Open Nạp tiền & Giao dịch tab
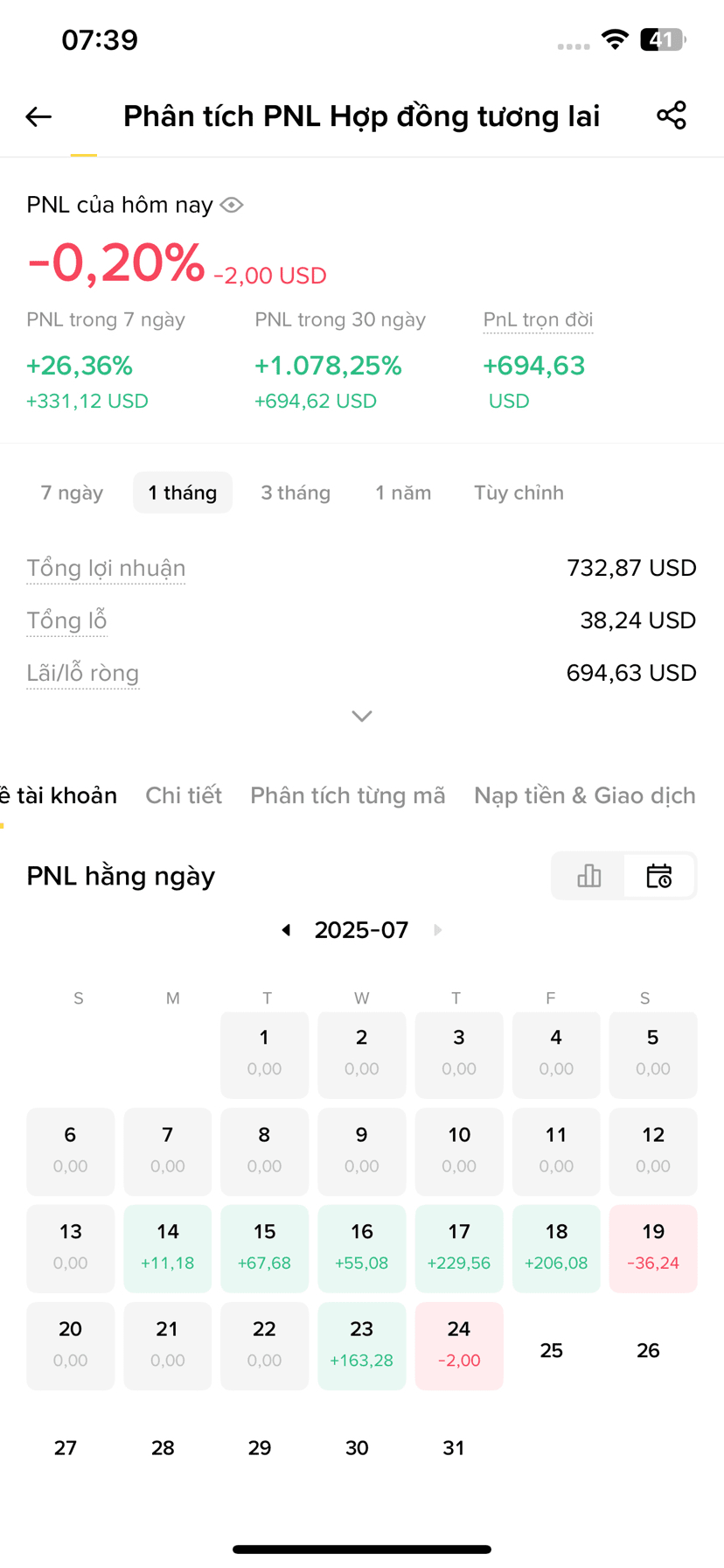Screen dimensions: 724x1568 click(x=585, y=795)
